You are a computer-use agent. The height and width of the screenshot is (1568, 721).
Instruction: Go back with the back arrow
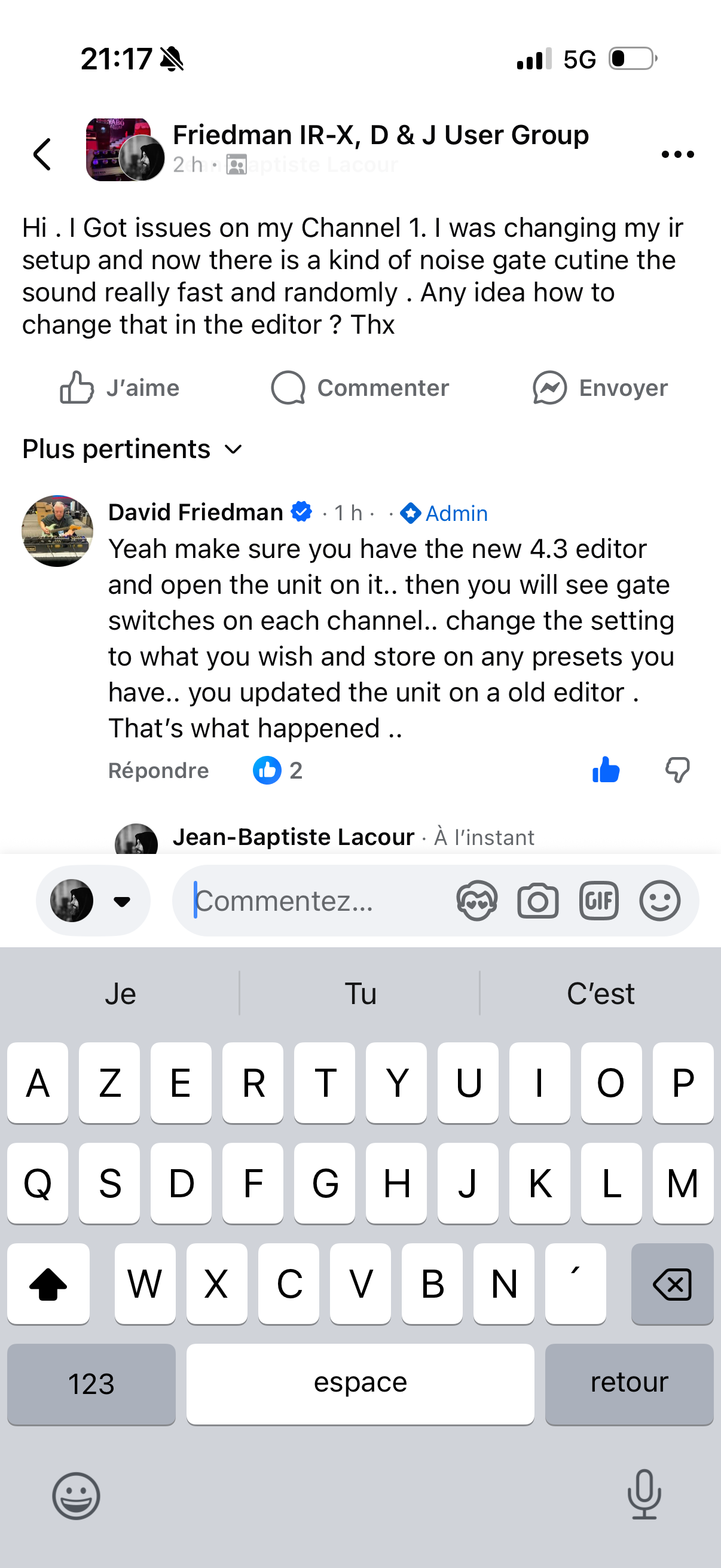[42, 154]
